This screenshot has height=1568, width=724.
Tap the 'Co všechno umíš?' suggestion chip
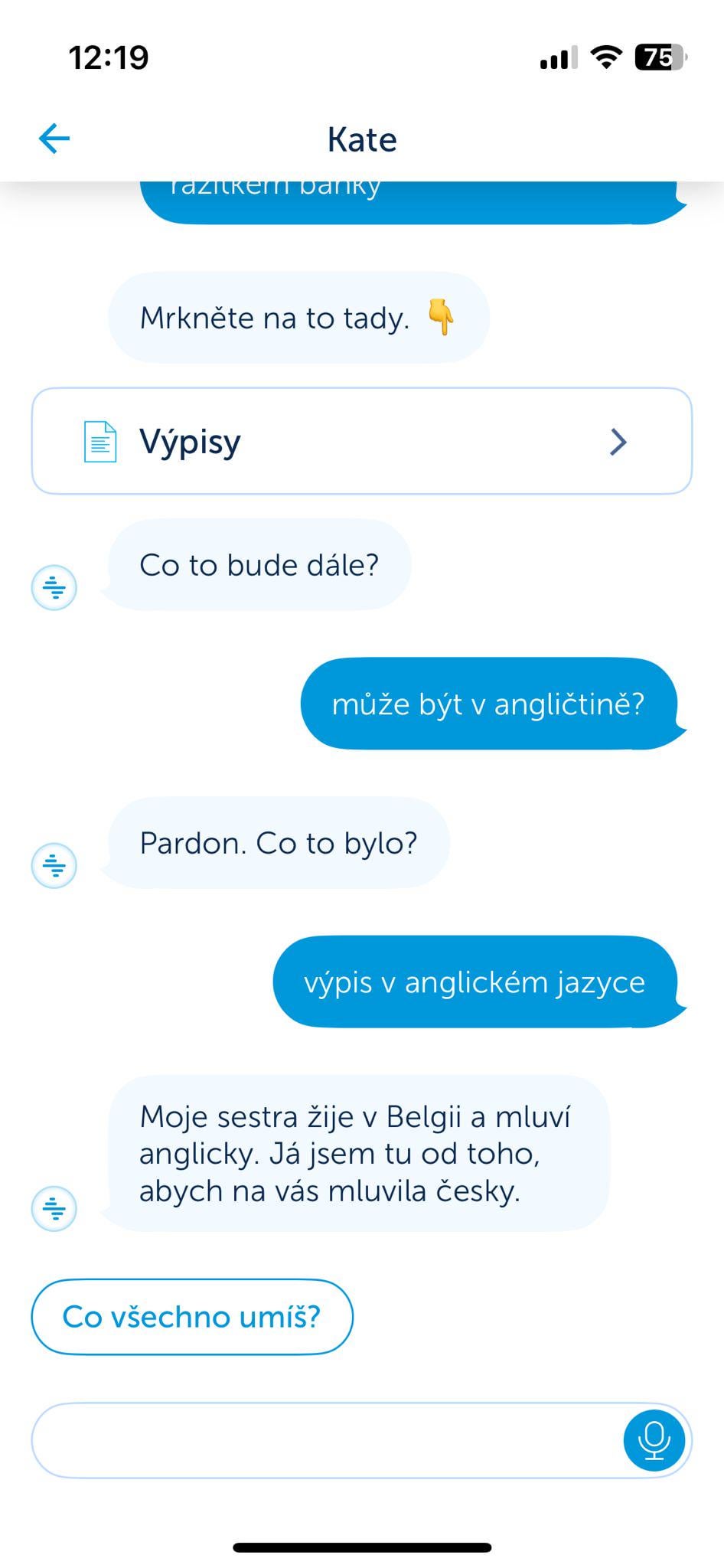(x=191, y=1317)
